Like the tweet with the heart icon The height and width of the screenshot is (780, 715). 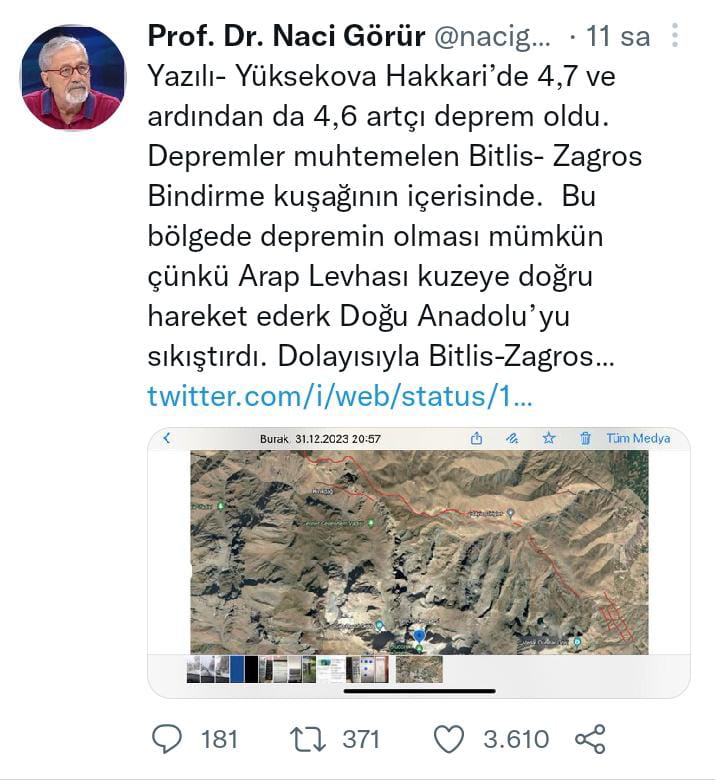451,739
